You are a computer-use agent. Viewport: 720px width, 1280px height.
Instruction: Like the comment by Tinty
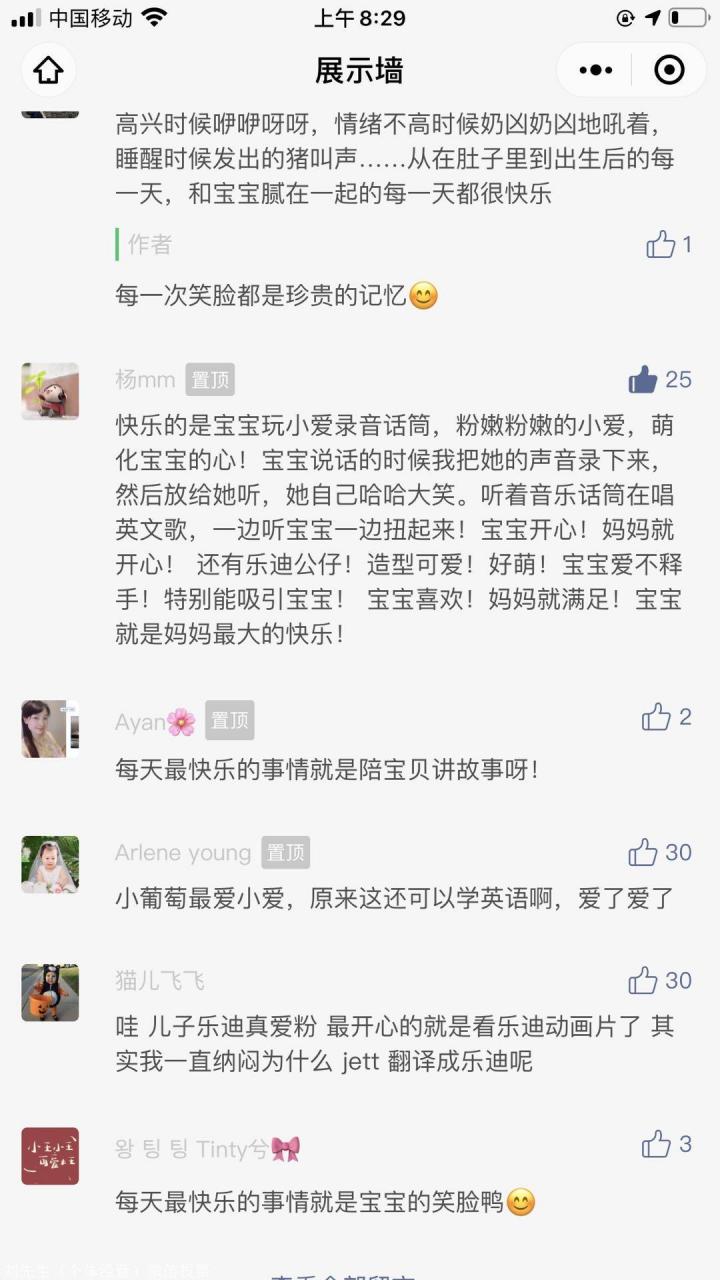[656, 1144]
